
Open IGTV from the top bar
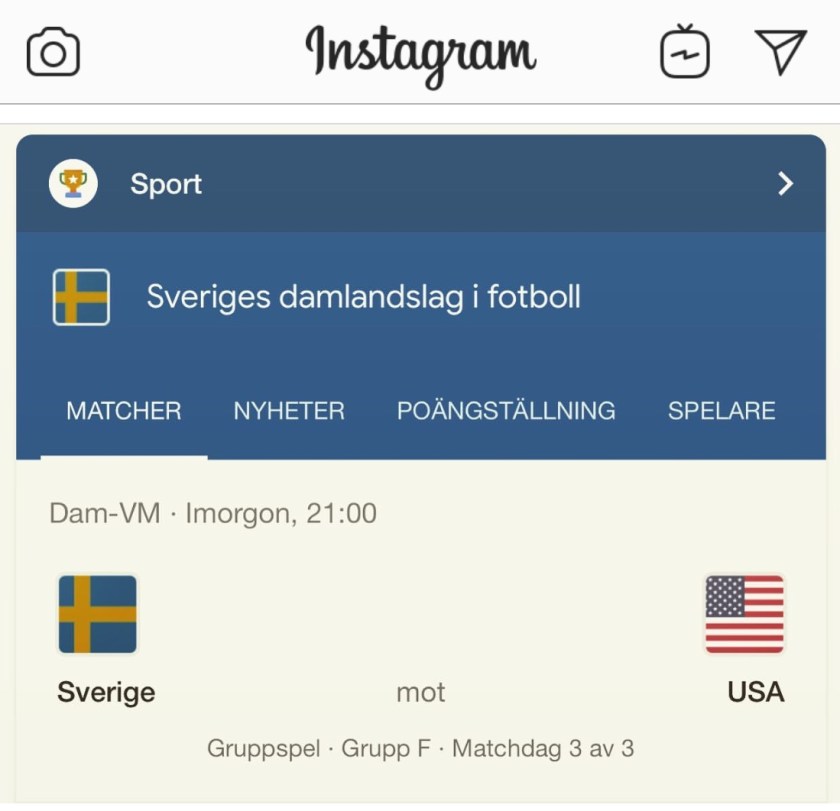pyautogui.click(x=685, y=52)
